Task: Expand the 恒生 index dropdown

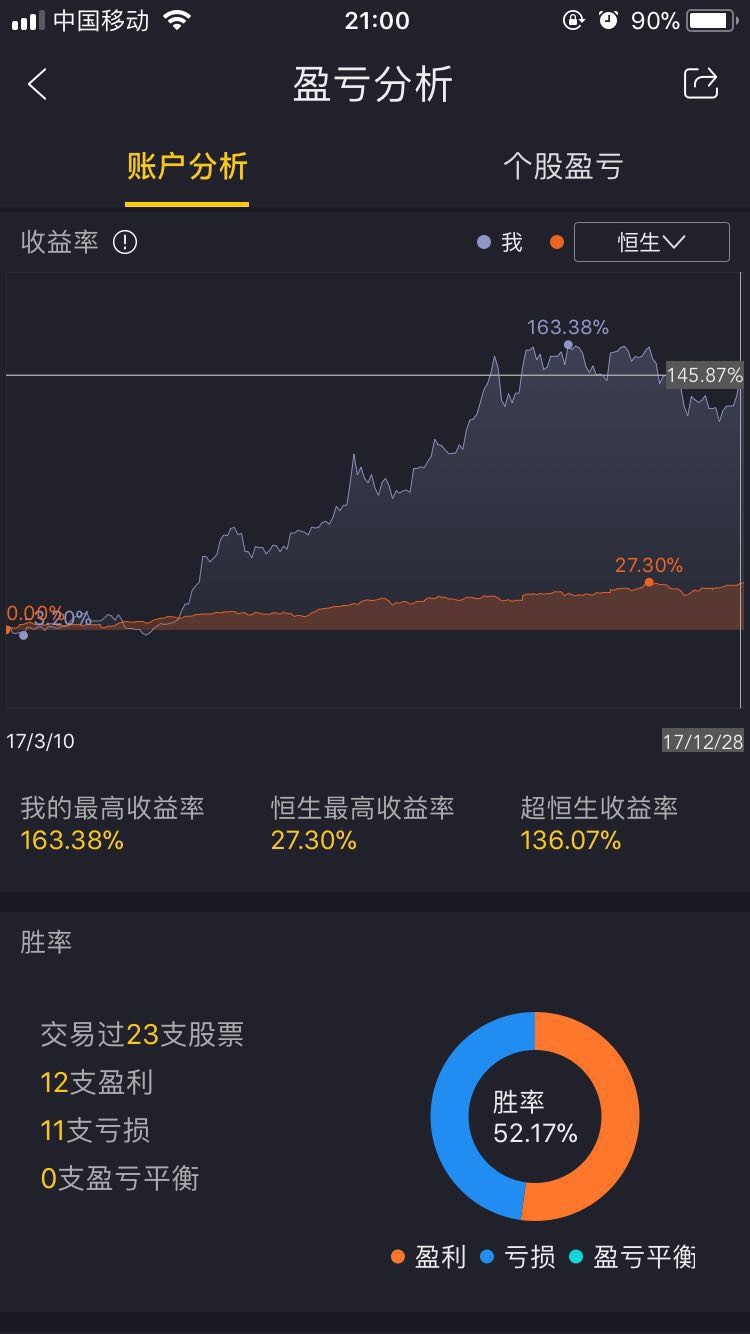Action: (x=652, y=242)
